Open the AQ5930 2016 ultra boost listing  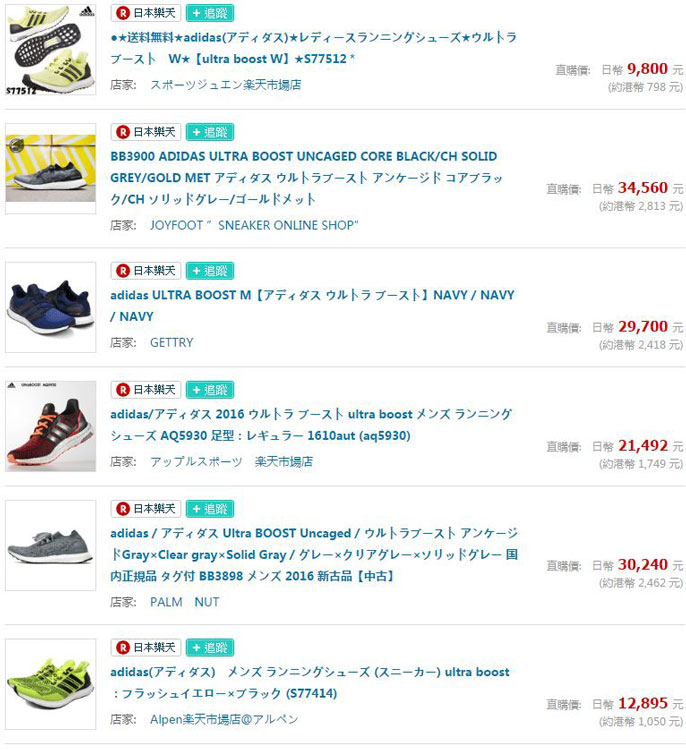point(311,425)
